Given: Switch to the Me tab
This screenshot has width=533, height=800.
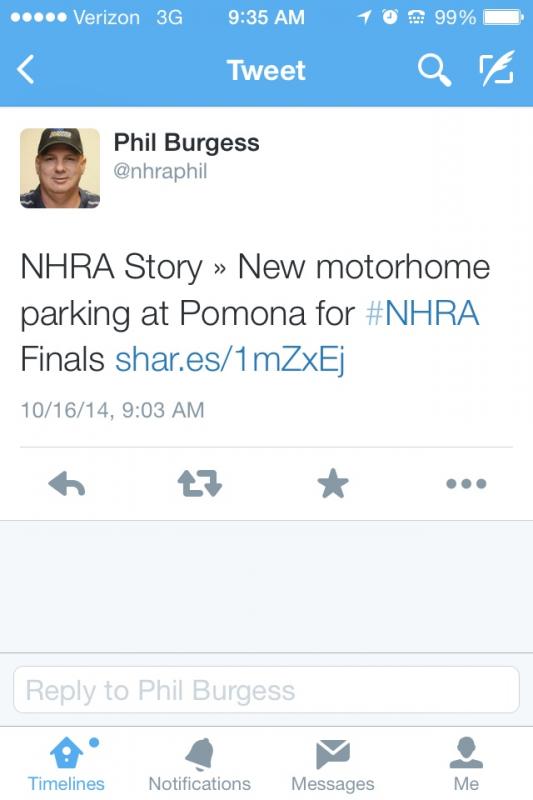Looking at the screenshot, I should click(466, 763).
